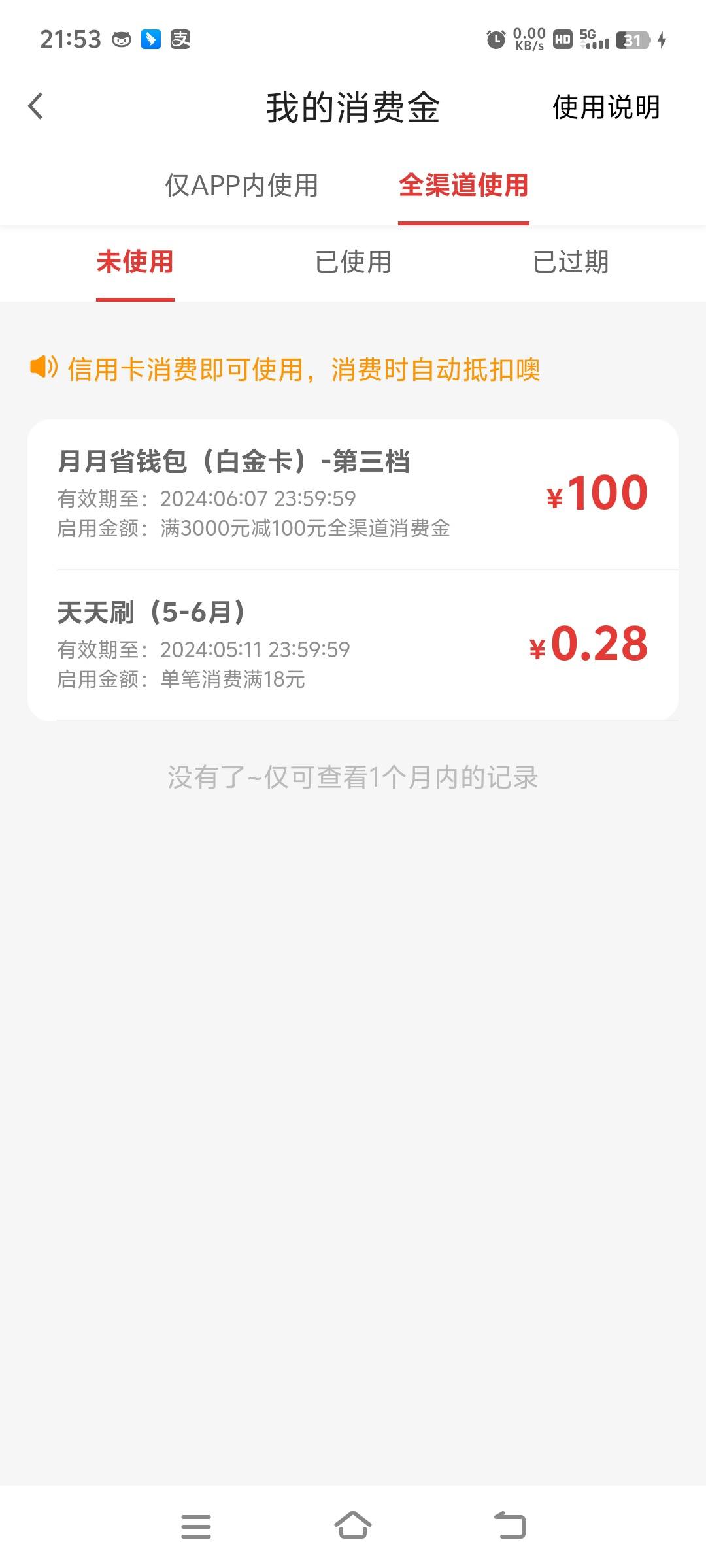The image size is (706, 1568).
Task: Tap the system home button
Action: coord(353,1526)
